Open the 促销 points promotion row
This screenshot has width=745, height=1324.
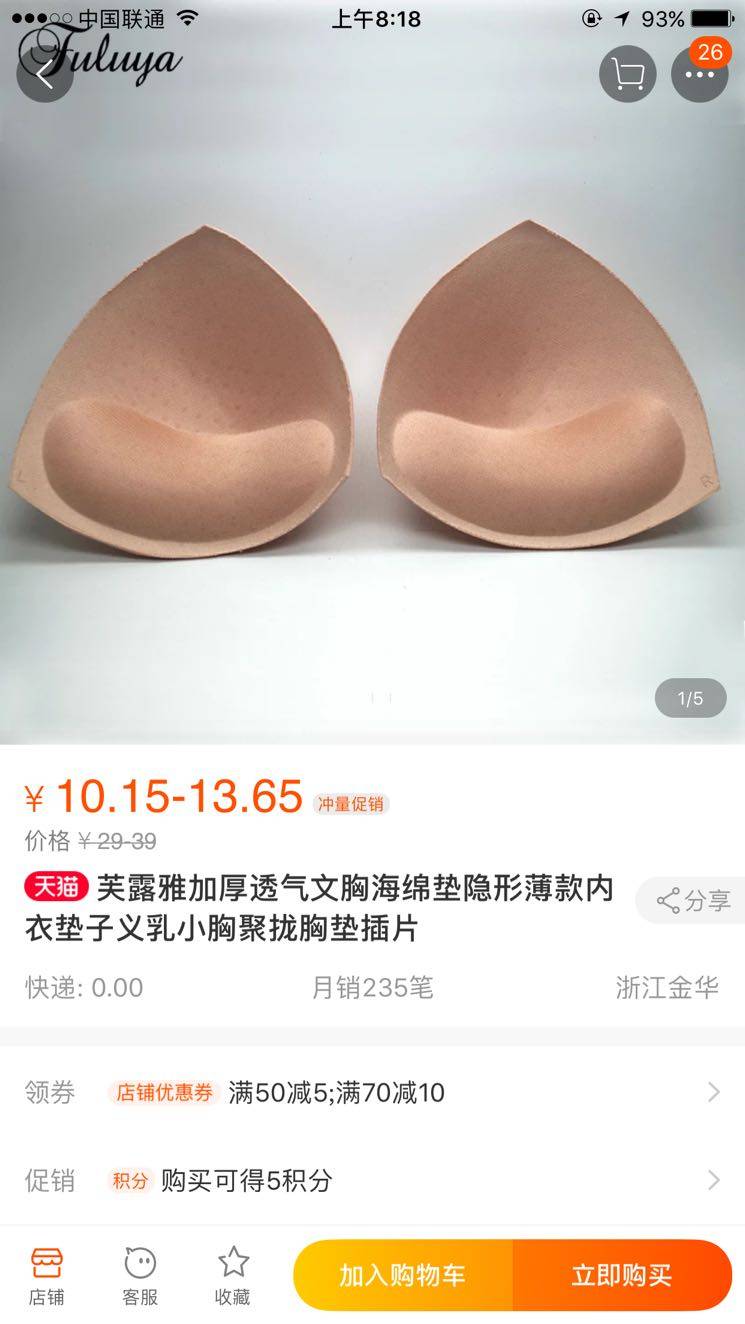372,1180
